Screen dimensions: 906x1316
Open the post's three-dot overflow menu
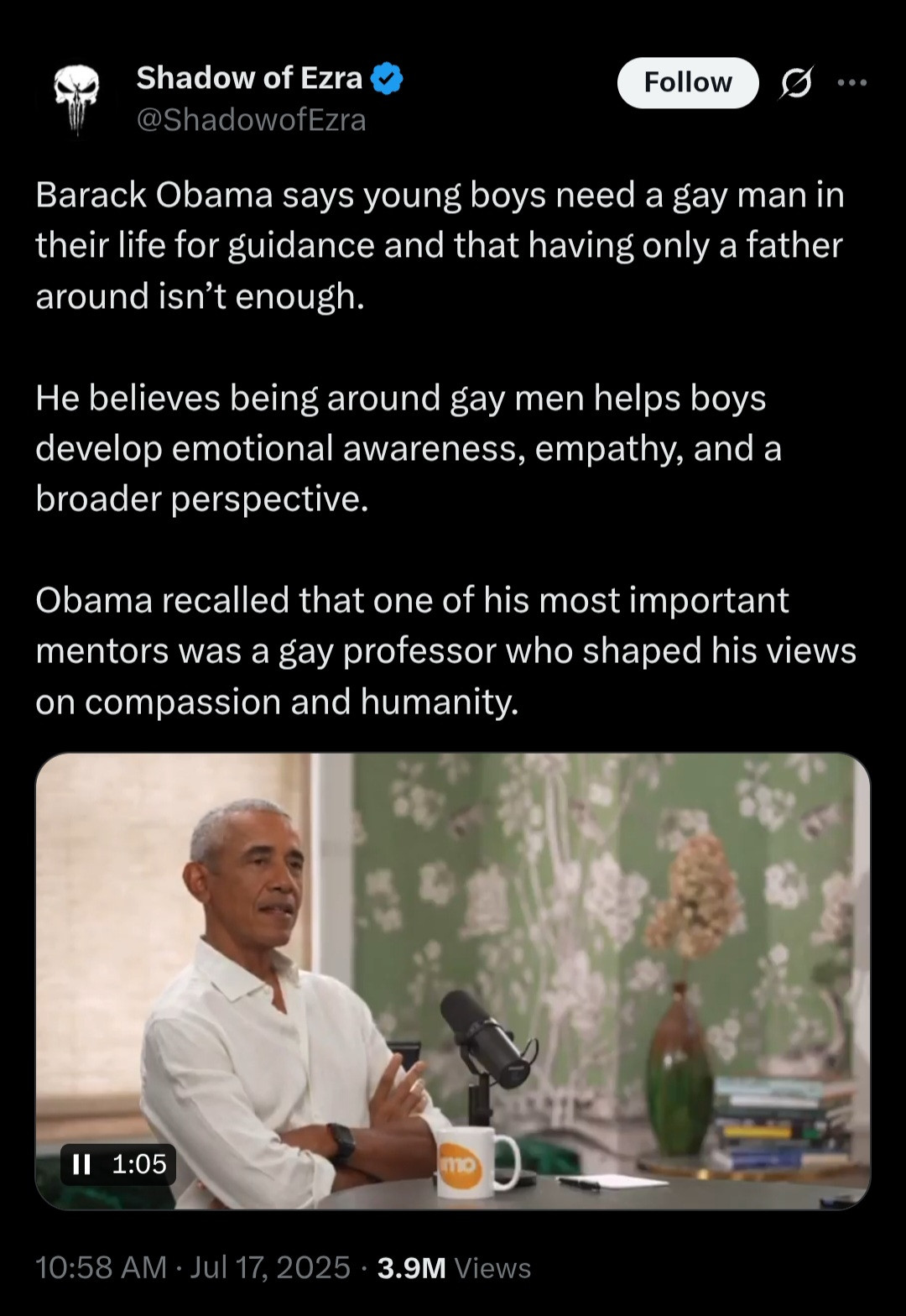(851, 83)
